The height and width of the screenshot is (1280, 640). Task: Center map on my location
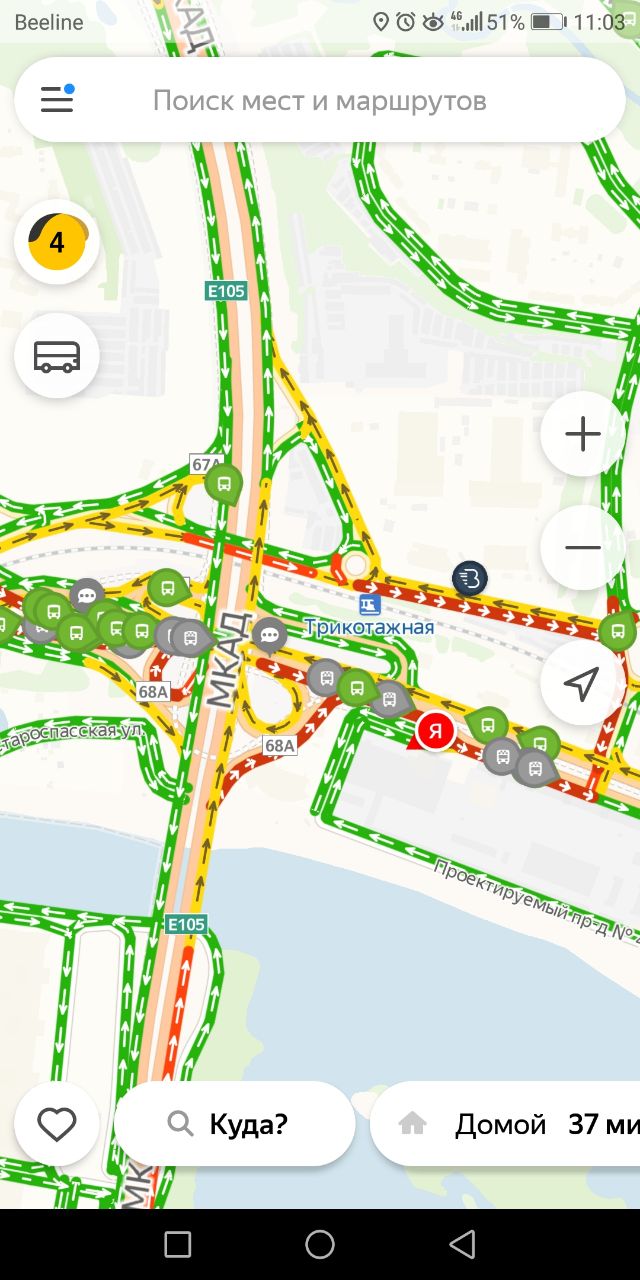point(582,683)
